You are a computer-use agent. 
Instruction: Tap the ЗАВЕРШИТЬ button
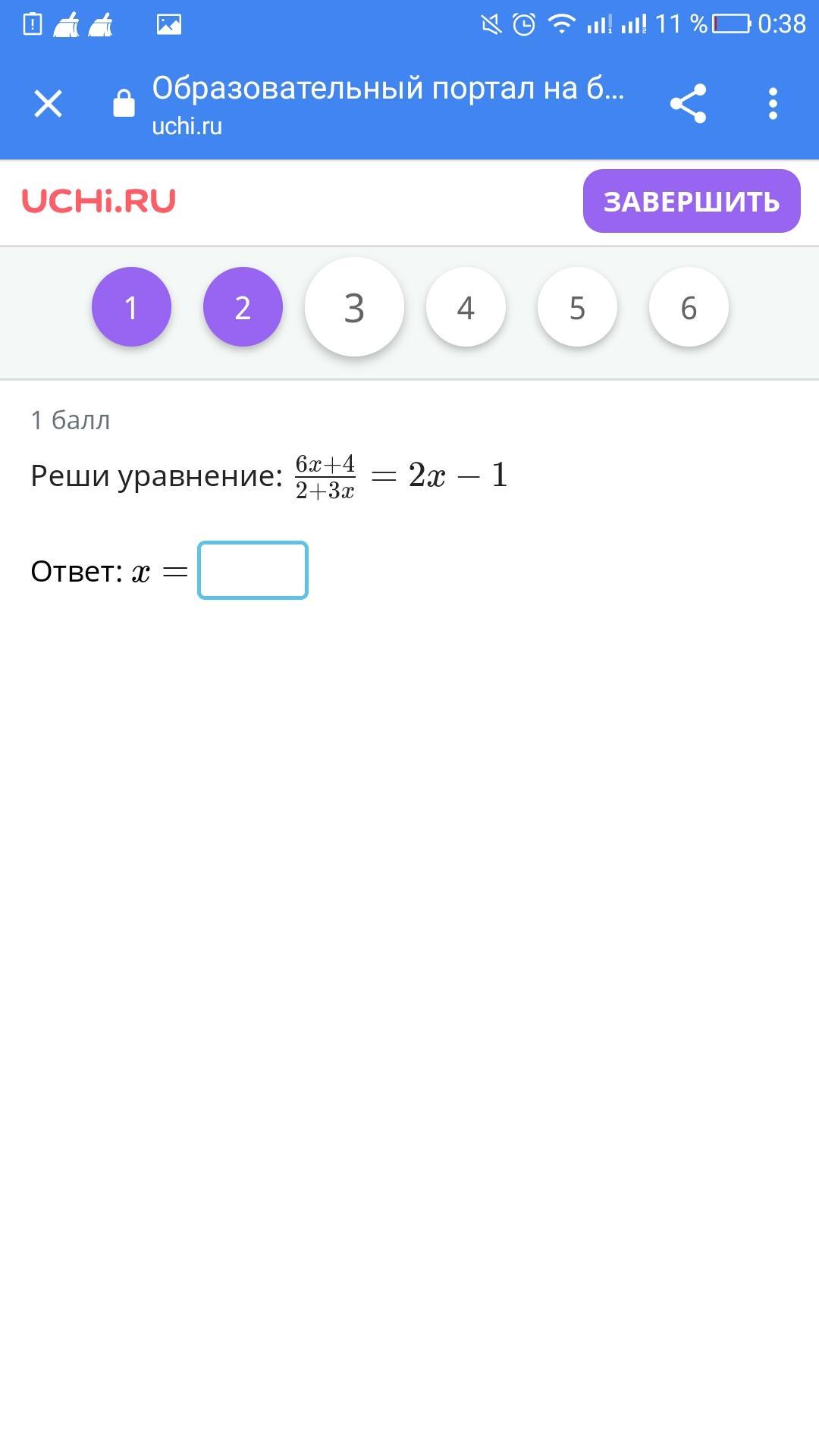pyautogui.click(x=691, y=201)
